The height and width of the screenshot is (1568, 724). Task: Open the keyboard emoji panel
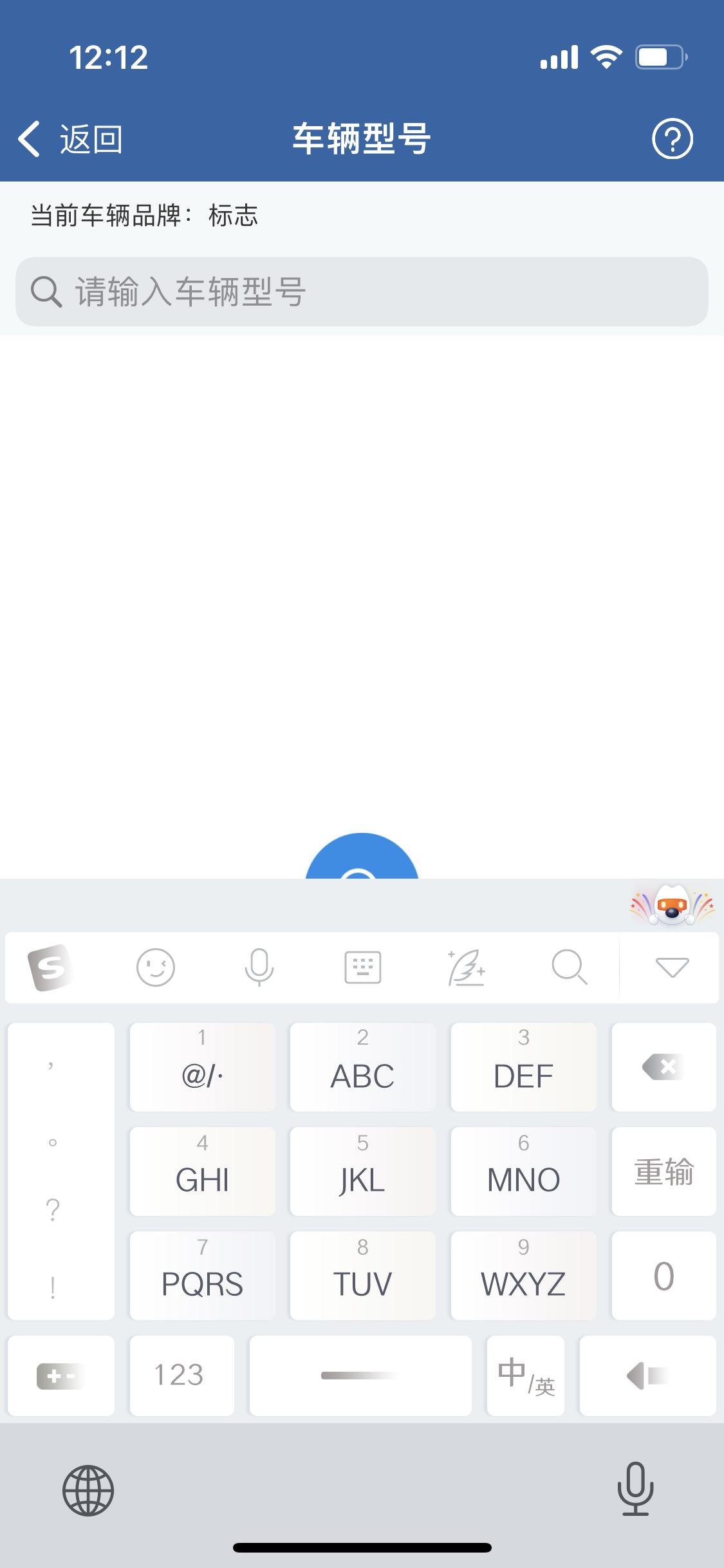(x=156, y=967)
